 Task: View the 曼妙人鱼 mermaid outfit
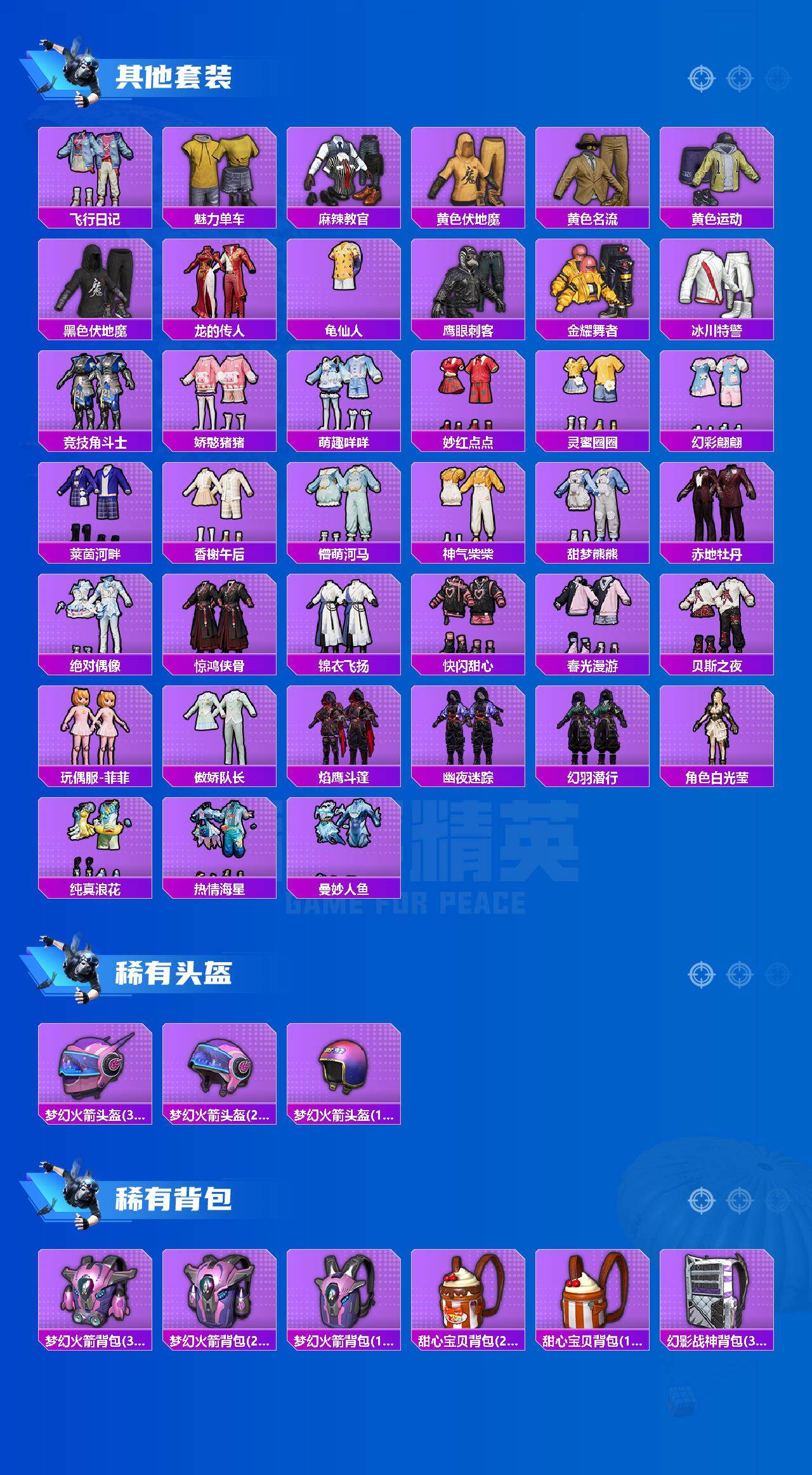coord(344,852)
